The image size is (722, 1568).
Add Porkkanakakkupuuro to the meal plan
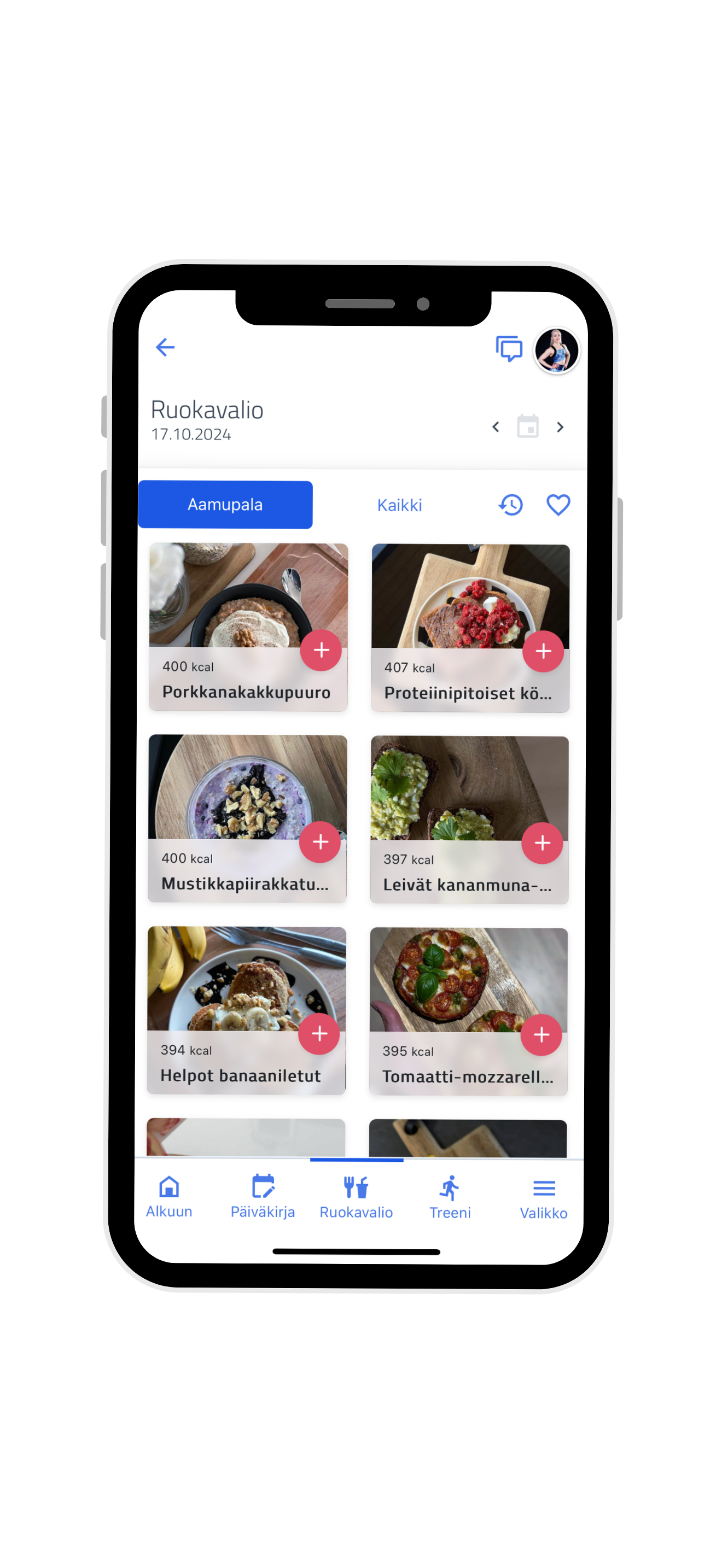(321, 650)
